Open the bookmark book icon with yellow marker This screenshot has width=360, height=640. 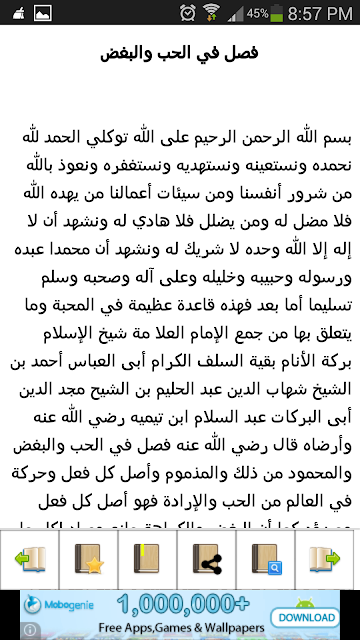[147, 559]
